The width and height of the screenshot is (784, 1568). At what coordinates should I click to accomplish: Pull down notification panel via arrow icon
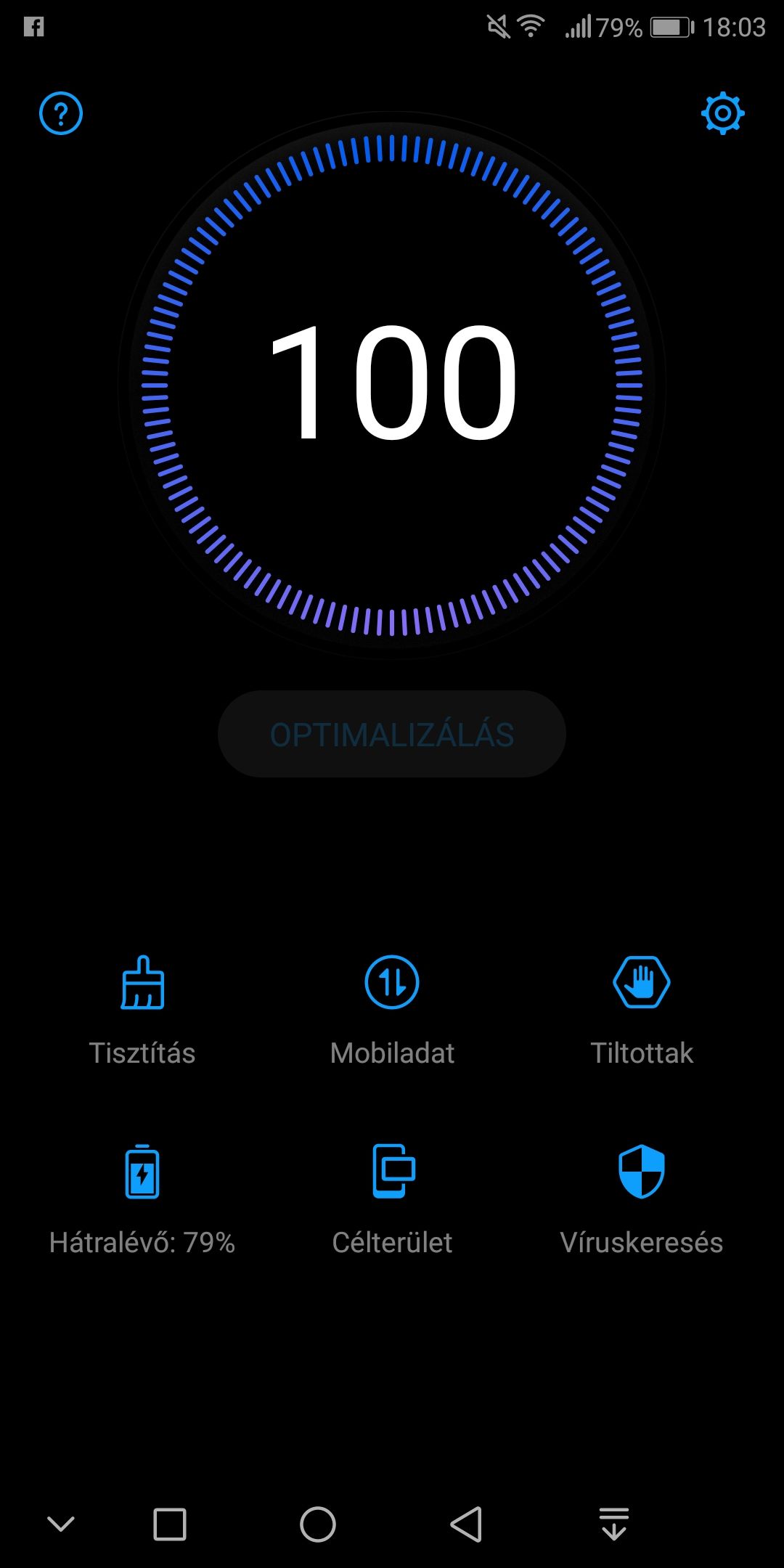point(614,1524)
